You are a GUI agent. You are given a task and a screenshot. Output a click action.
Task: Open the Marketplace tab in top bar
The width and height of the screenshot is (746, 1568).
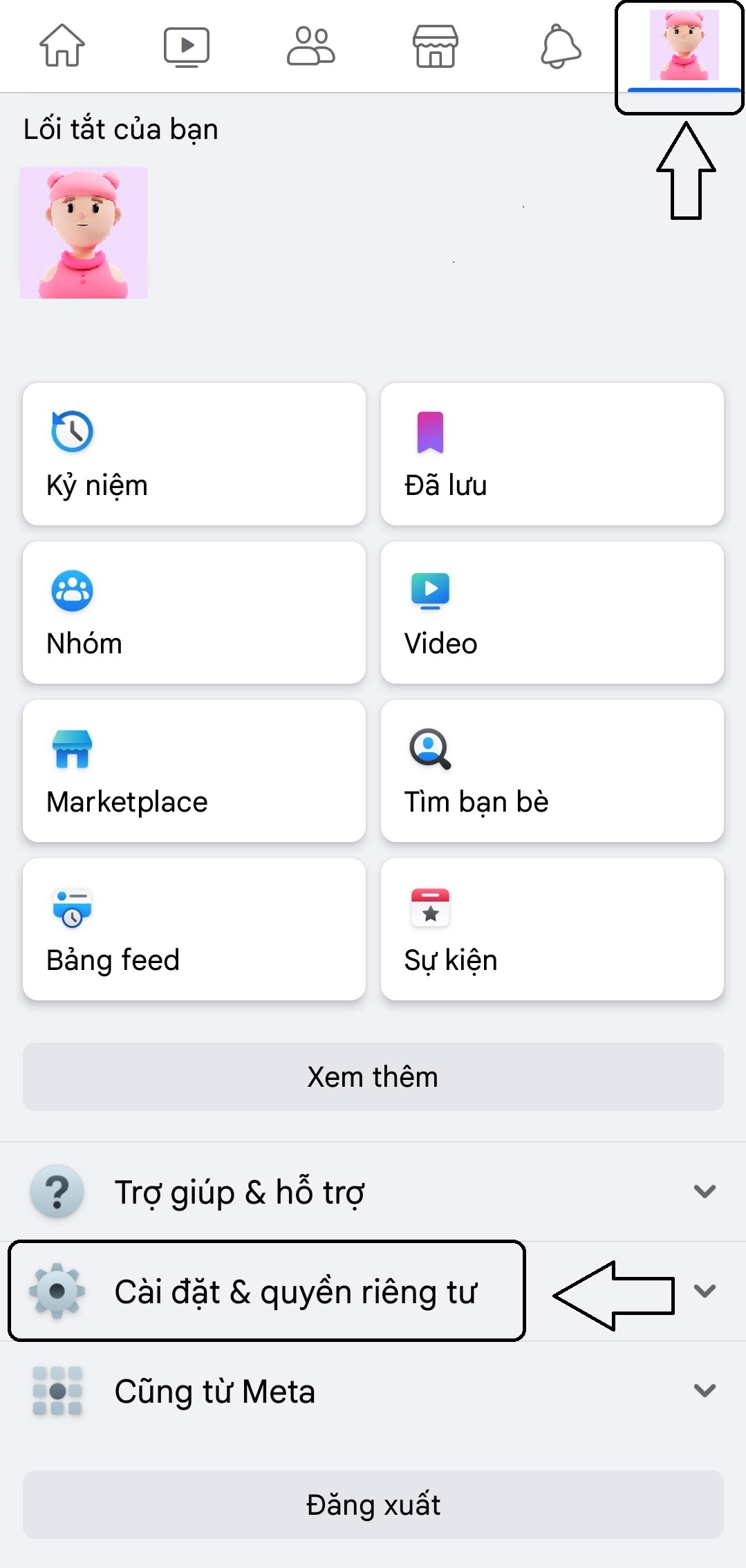point(435,46)
